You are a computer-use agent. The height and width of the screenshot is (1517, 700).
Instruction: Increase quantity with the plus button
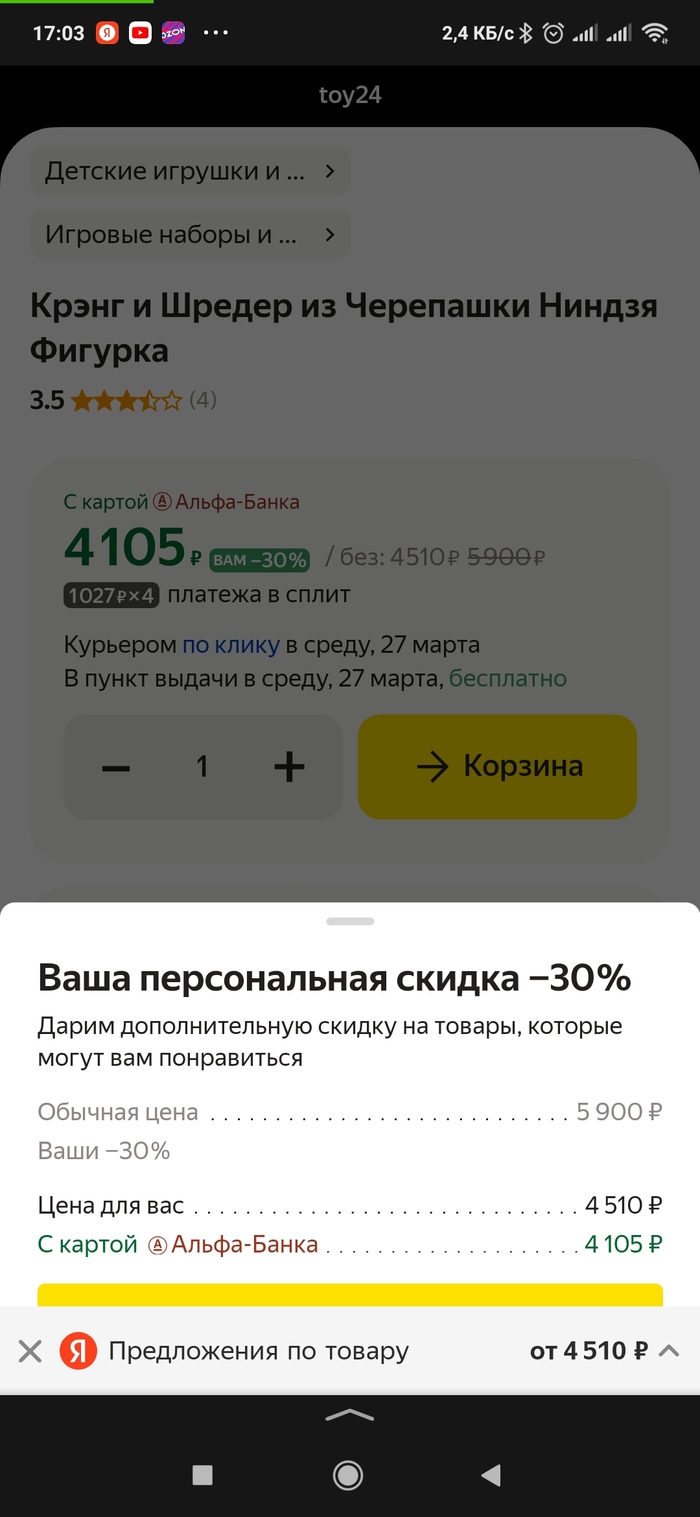(289, 767)
